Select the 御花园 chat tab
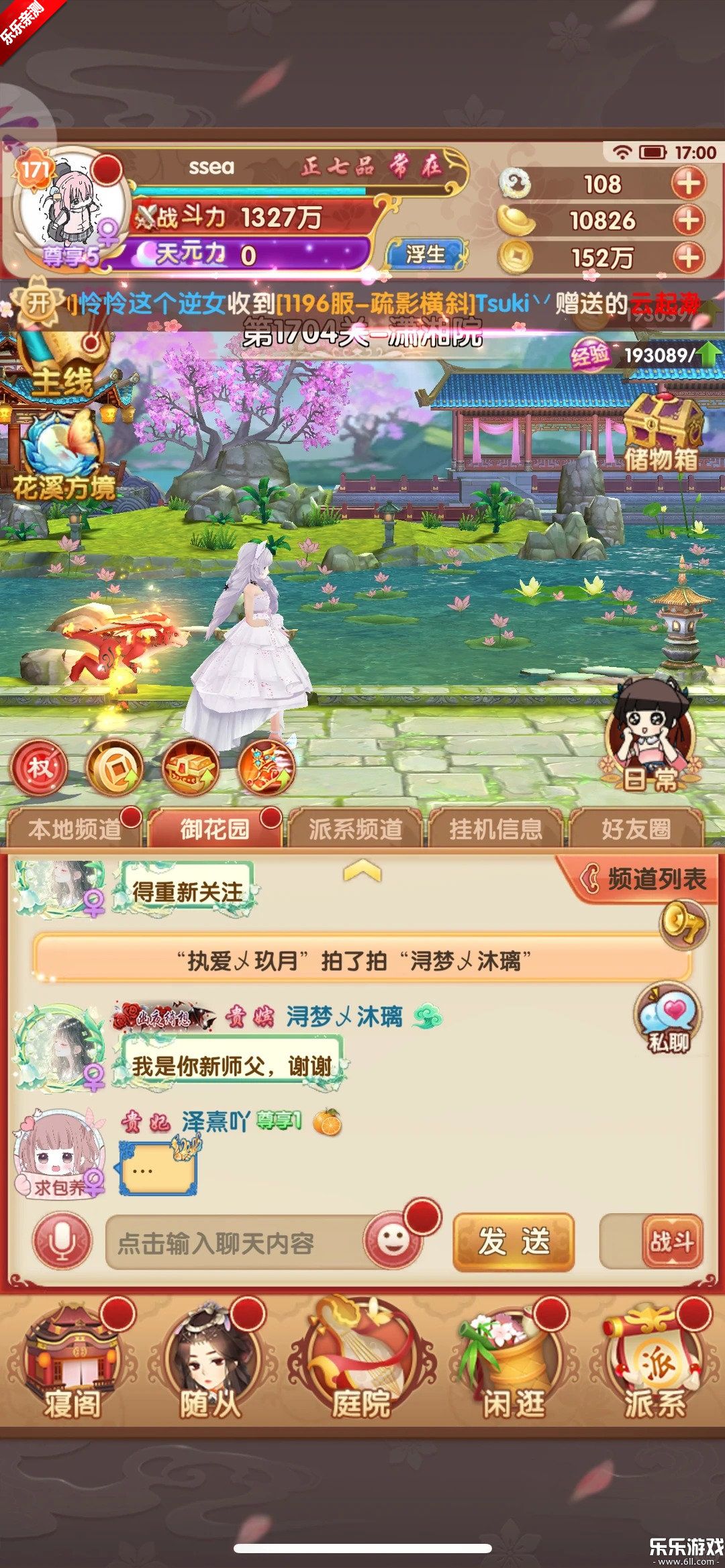 point(215,829)
